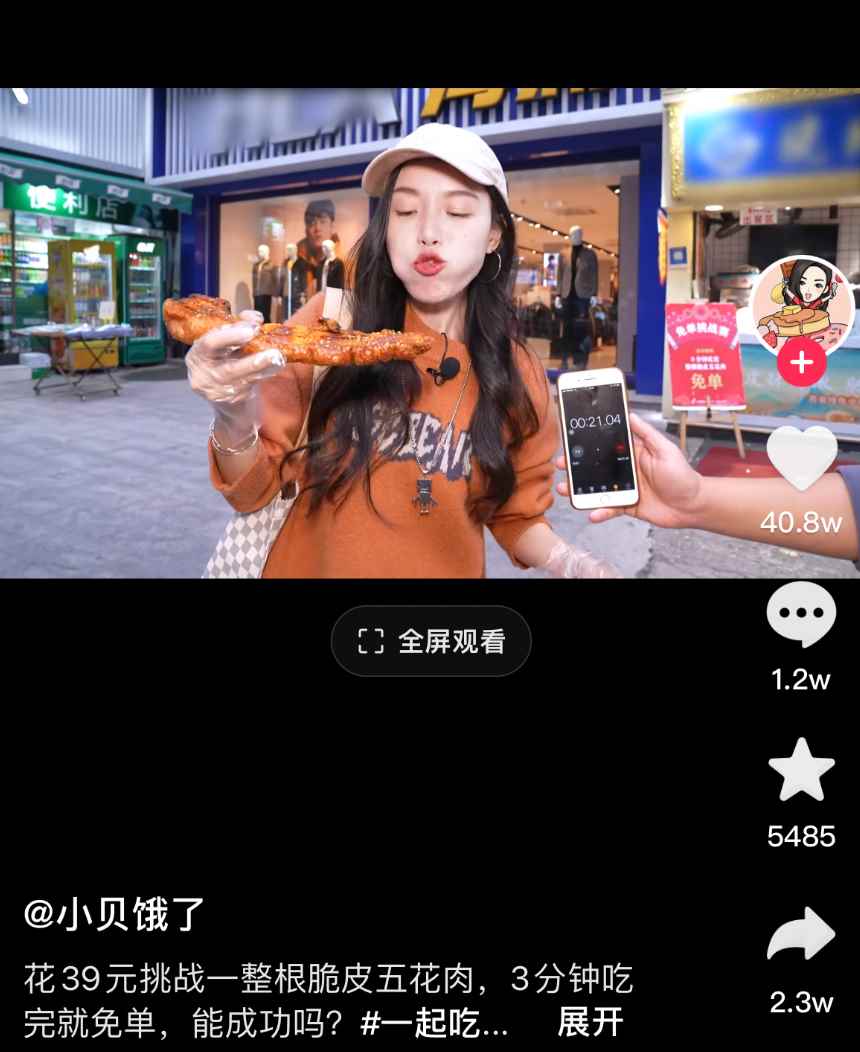Follow the creator with the red plus button
This screenshot has width=860, height=1052.
point(801,361)
